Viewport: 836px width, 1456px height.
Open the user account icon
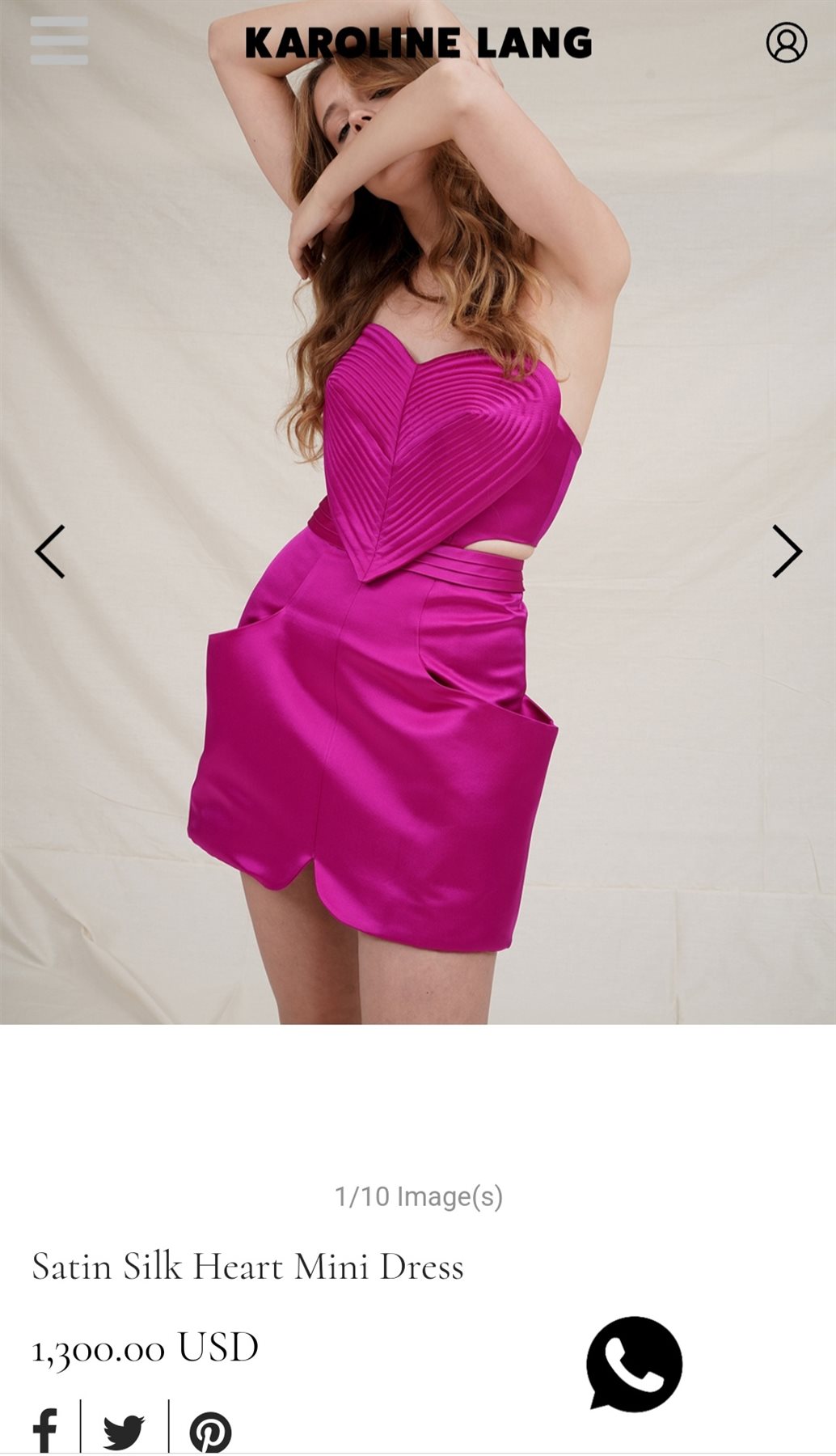[x=786, y=42]
